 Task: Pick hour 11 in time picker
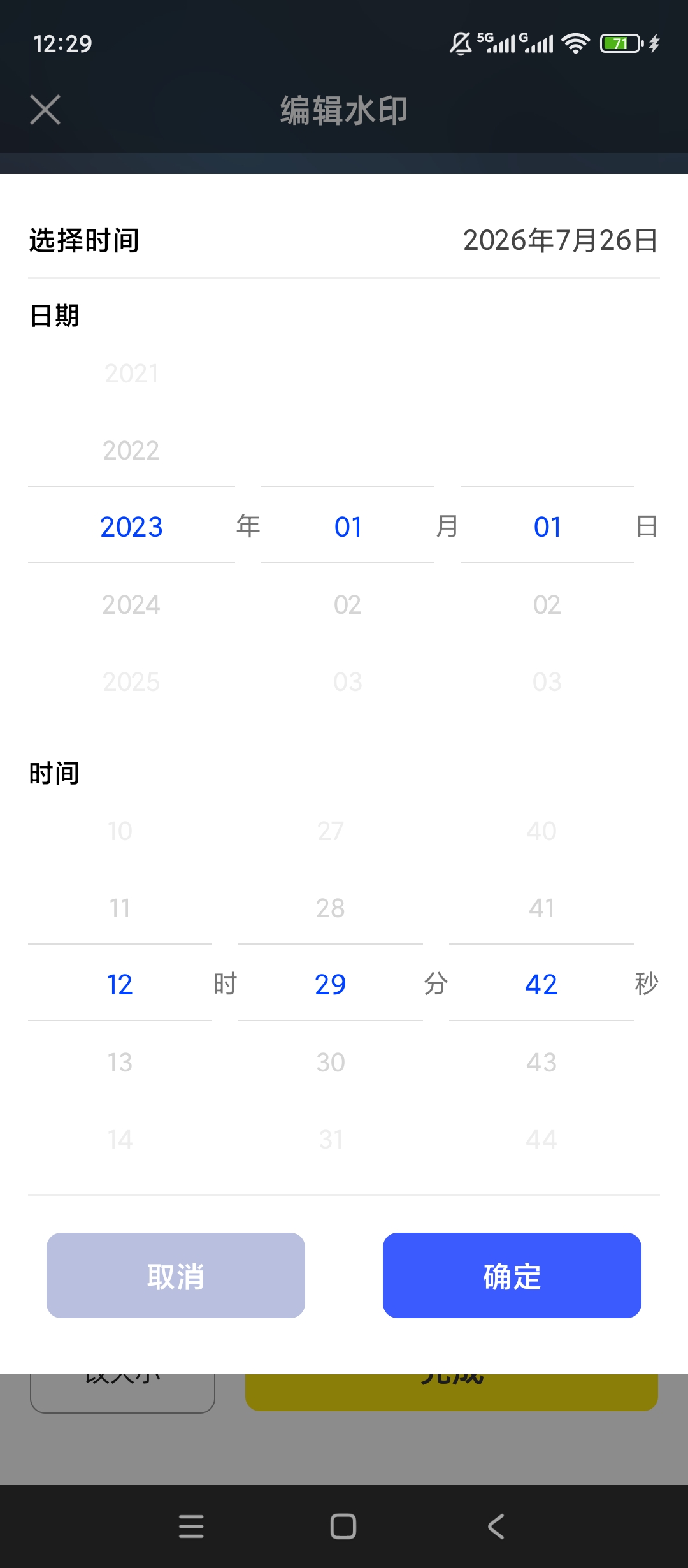[120, 908]
